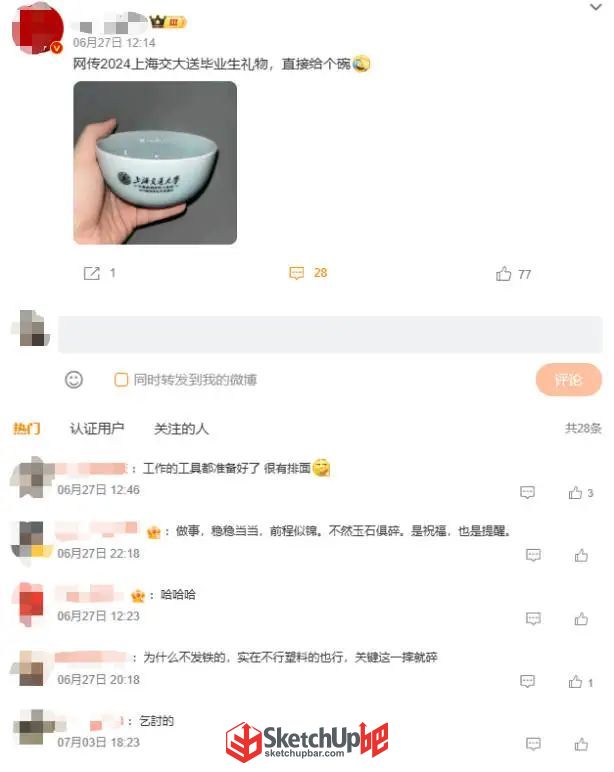The image size is (614, 772).
Task: Open the emoji picker
Action: [x=74, y=380]
